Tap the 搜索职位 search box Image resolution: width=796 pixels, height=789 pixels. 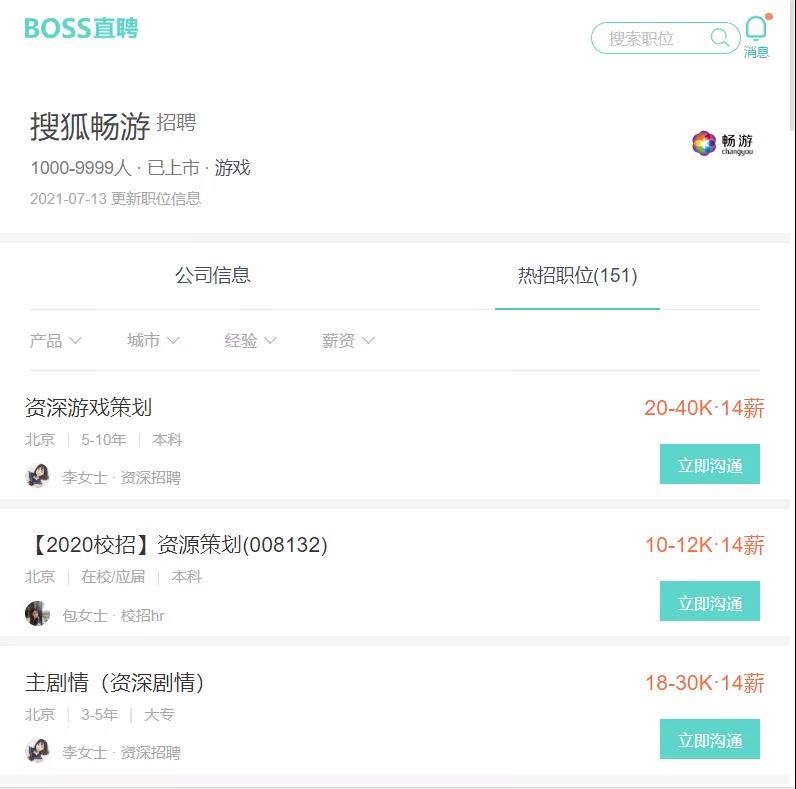click(655, 38)
